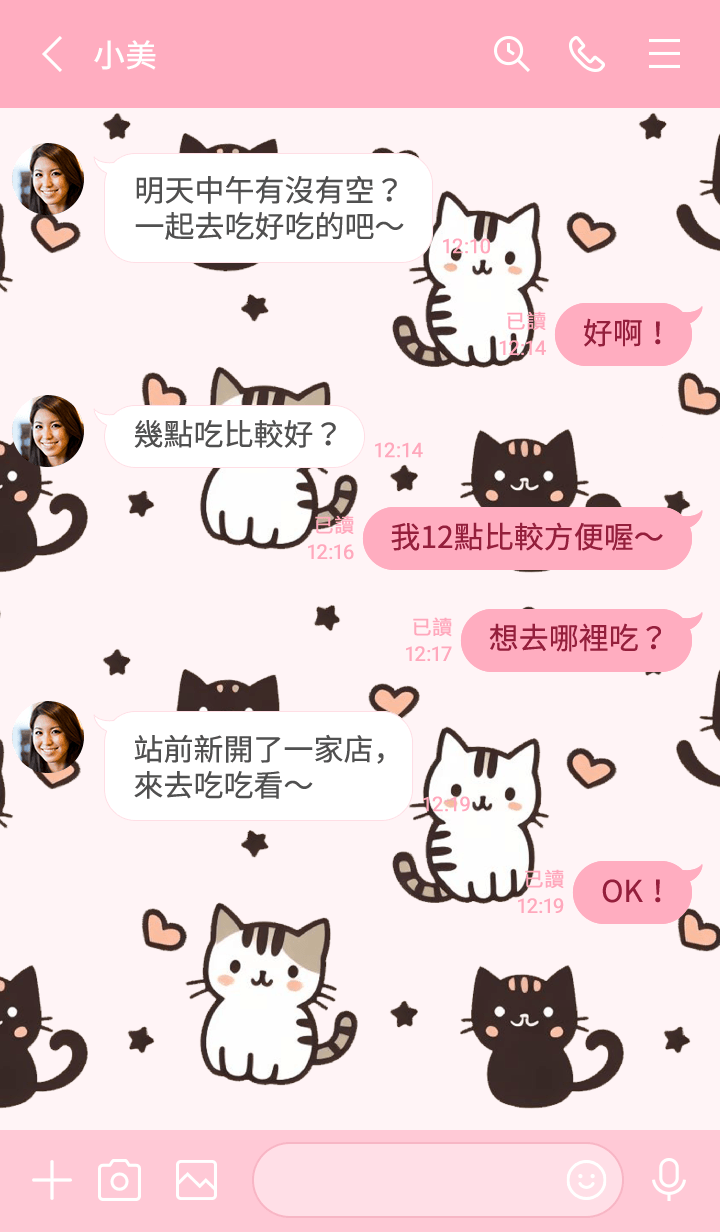Viewport: 720px width, 1232px height.
Task: Go back from the chat with 小美
Action: click(52, 54)
